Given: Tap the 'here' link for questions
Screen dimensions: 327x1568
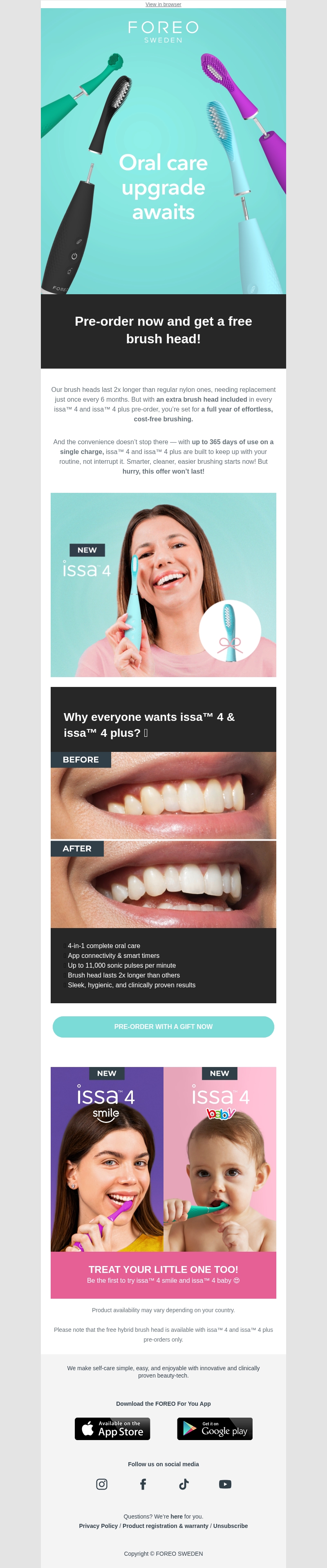Looking at the screenshot, I should pyautogui.click(x=177, y=1516).
